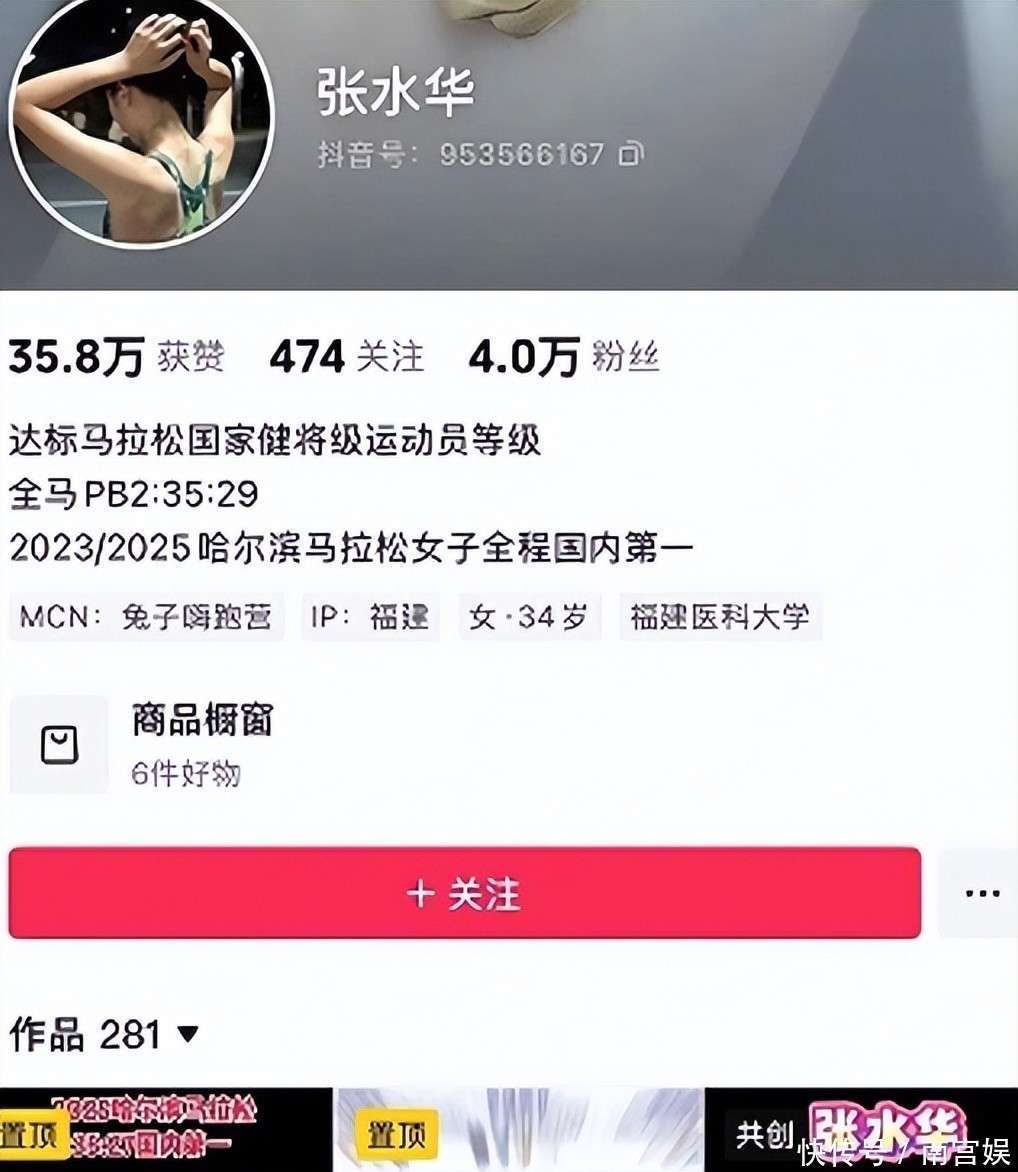Viewport: 1018px width, 1172px height.
Task: View the 35.8万 获赞 likes details
Action: coord(116,357)
